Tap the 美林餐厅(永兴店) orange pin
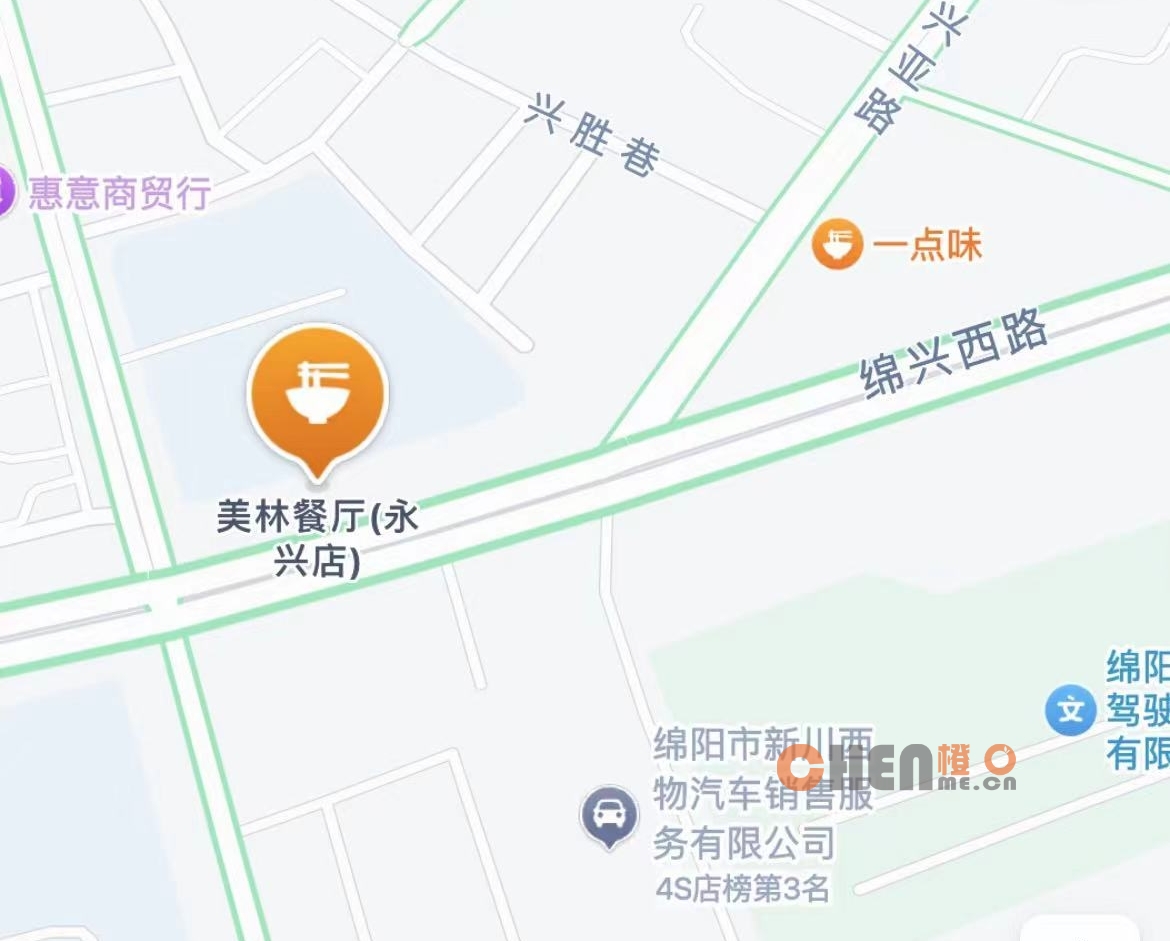The image size is (1170, 941). (317, 393)
